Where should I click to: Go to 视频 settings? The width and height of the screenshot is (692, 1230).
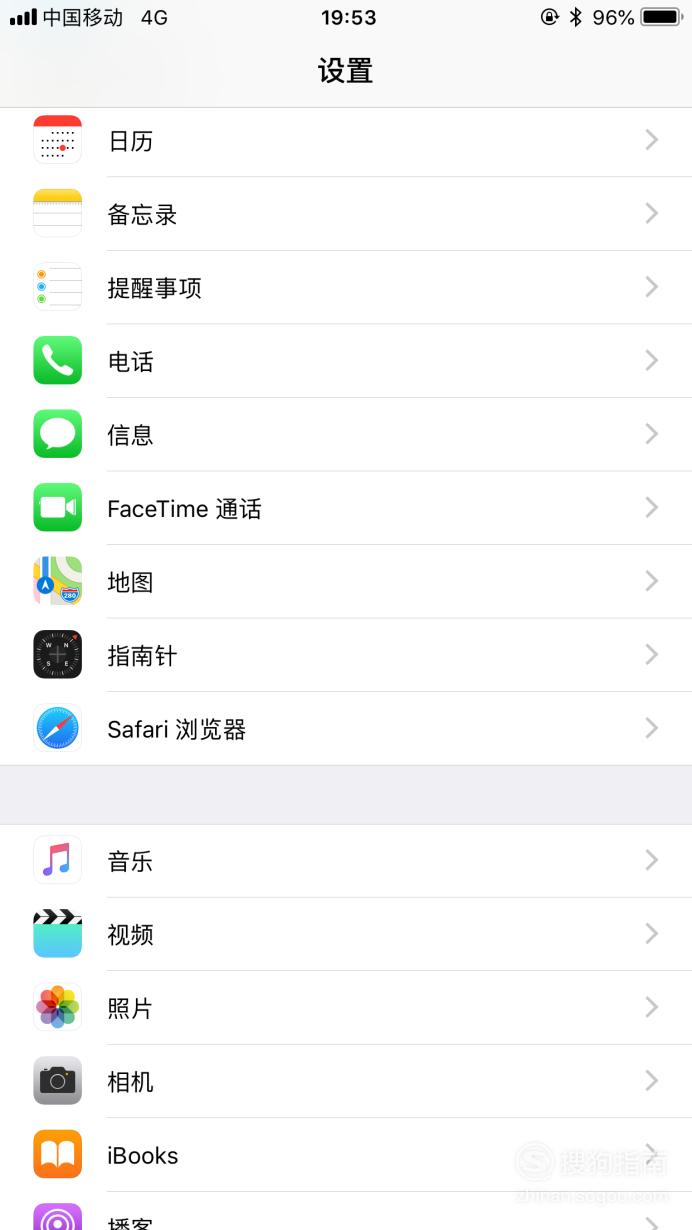click(346, 934)
